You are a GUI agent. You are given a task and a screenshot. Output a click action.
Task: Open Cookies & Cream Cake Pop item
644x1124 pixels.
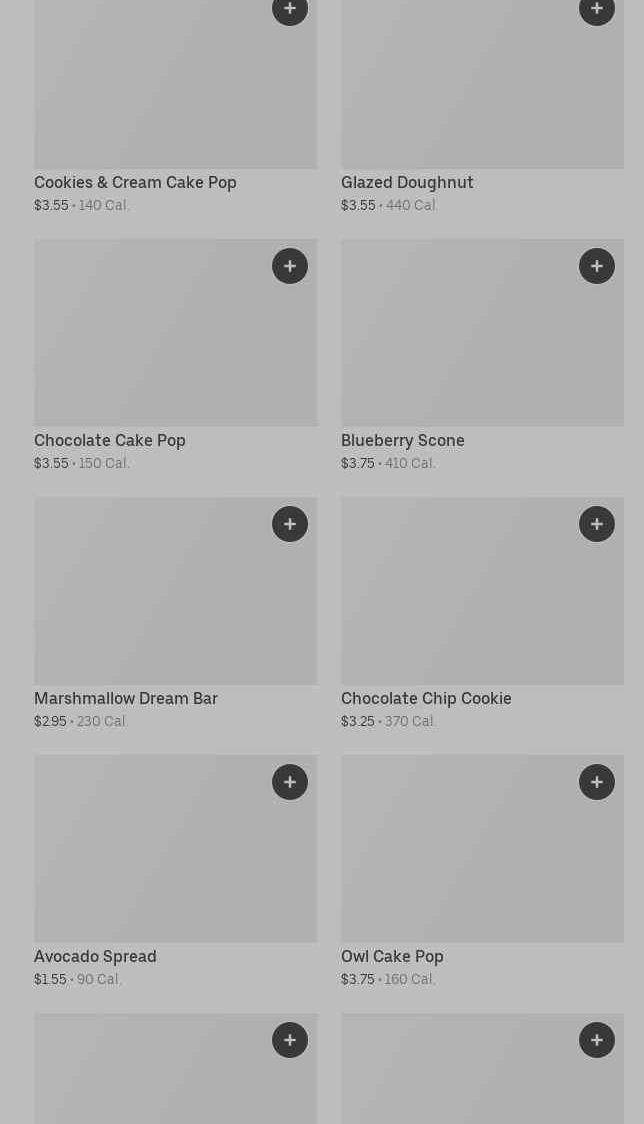coord(135,183)
